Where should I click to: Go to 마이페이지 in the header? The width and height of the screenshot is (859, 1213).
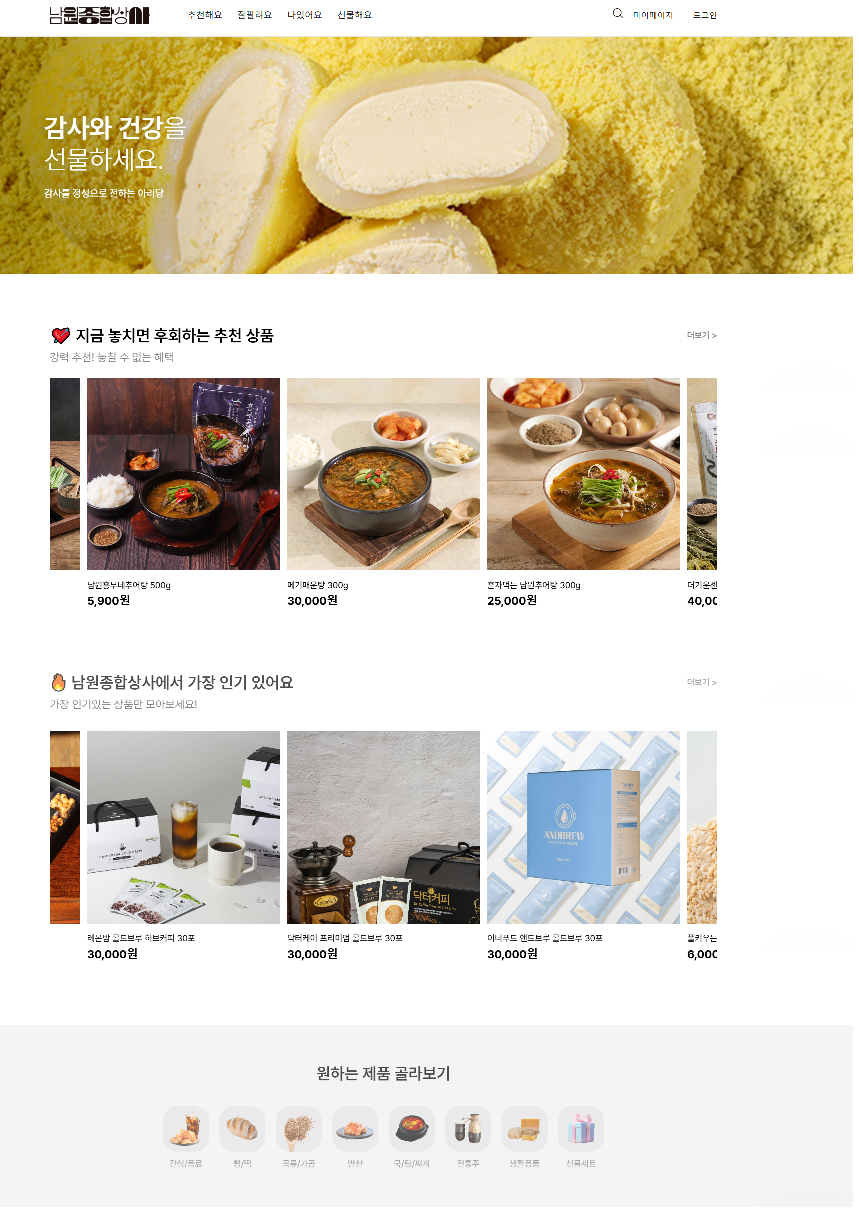tap(653, 15)
